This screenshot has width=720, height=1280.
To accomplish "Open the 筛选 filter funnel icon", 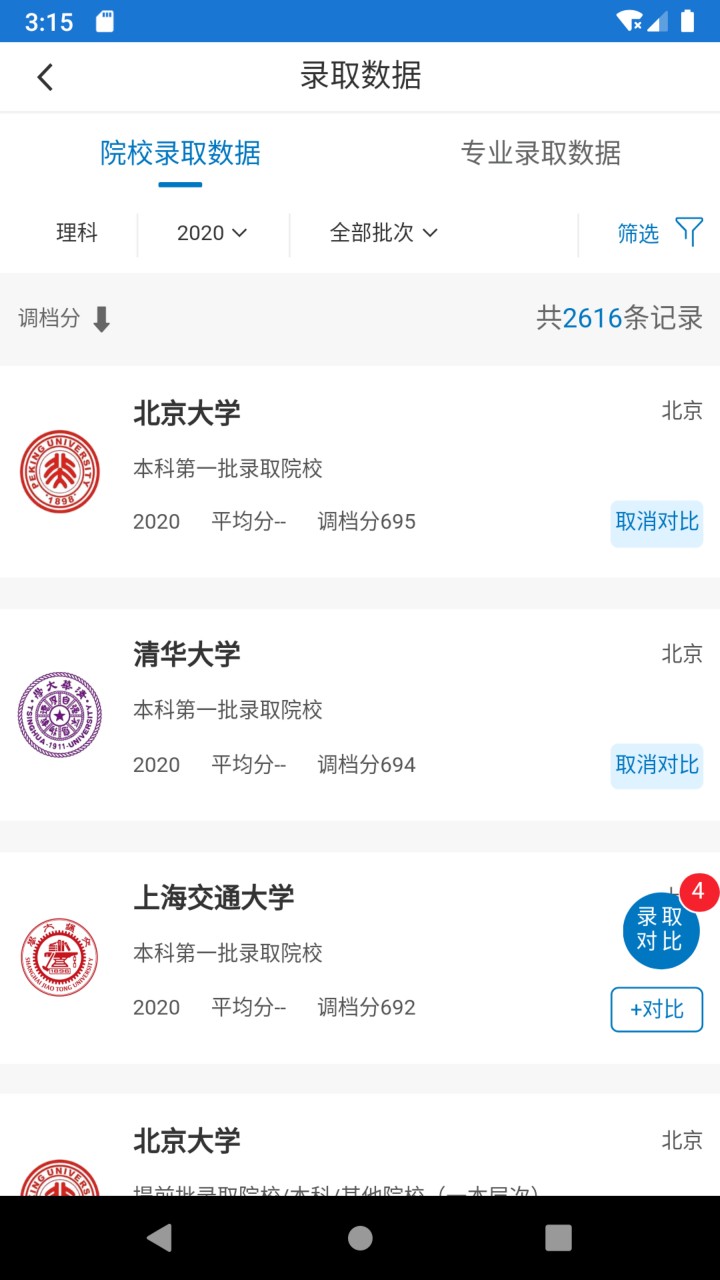I will [689, 231].
